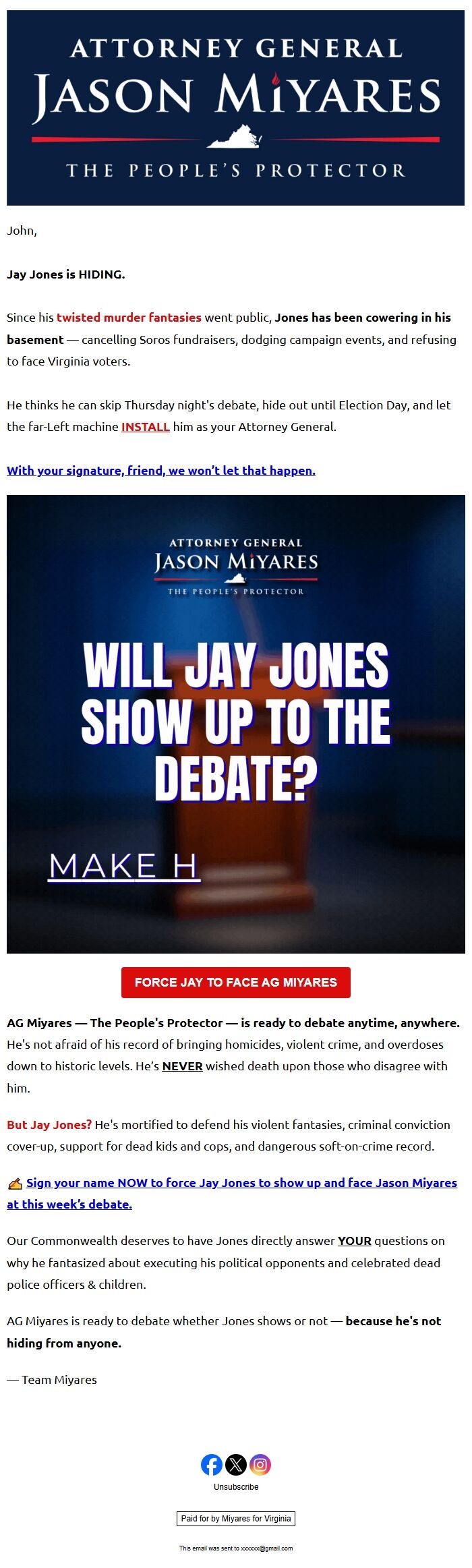Image resolution: width=472 pixels, height=1568 pixels.
Task: Visit the Facebook page
Action: coord(212,1464)
